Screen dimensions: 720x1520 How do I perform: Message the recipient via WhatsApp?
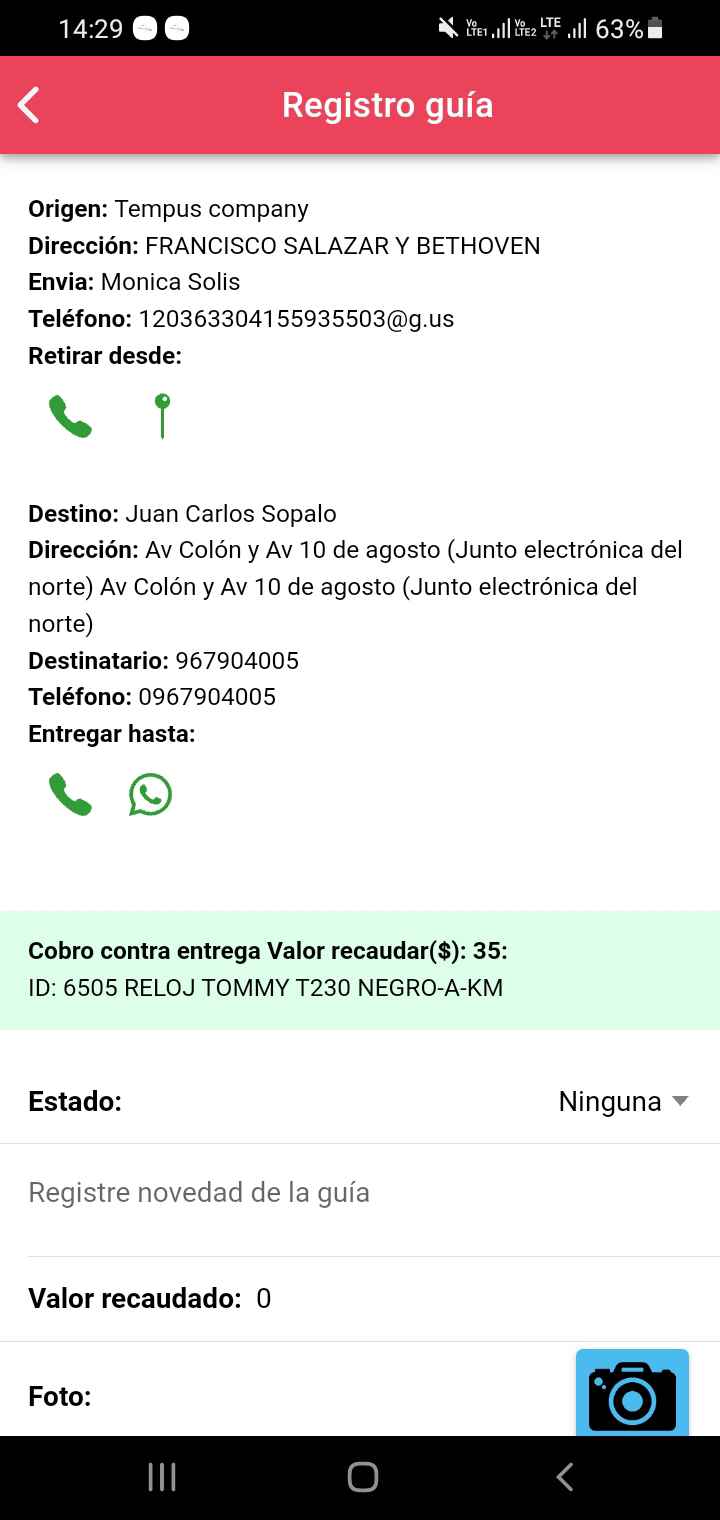pyautogui.click(x=151, y=795)
